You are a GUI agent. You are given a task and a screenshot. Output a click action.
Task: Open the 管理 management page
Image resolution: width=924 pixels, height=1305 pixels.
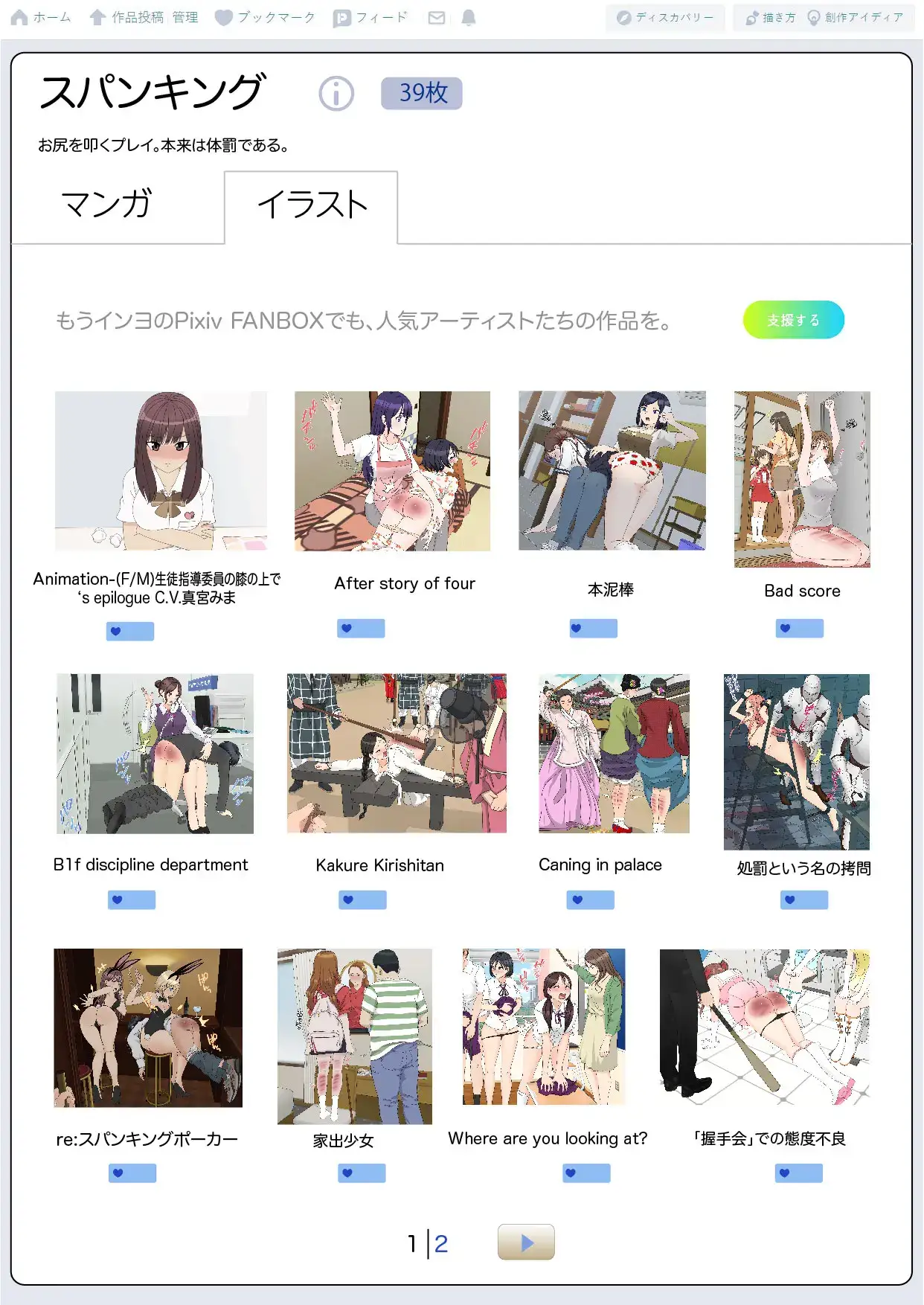185,17
